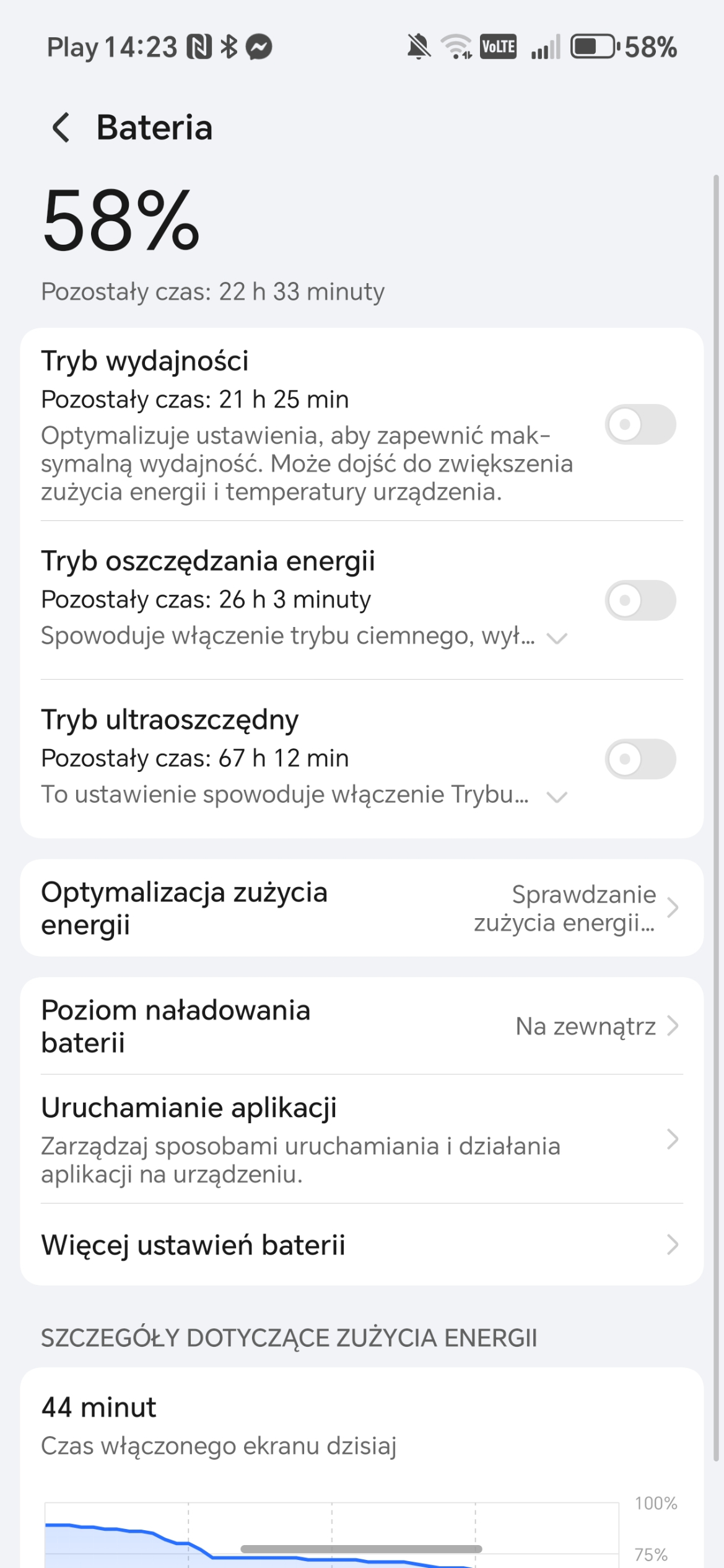Open Uruchamianie aplikacji
The image size is (724, 1568).
tap(362, 1139)
